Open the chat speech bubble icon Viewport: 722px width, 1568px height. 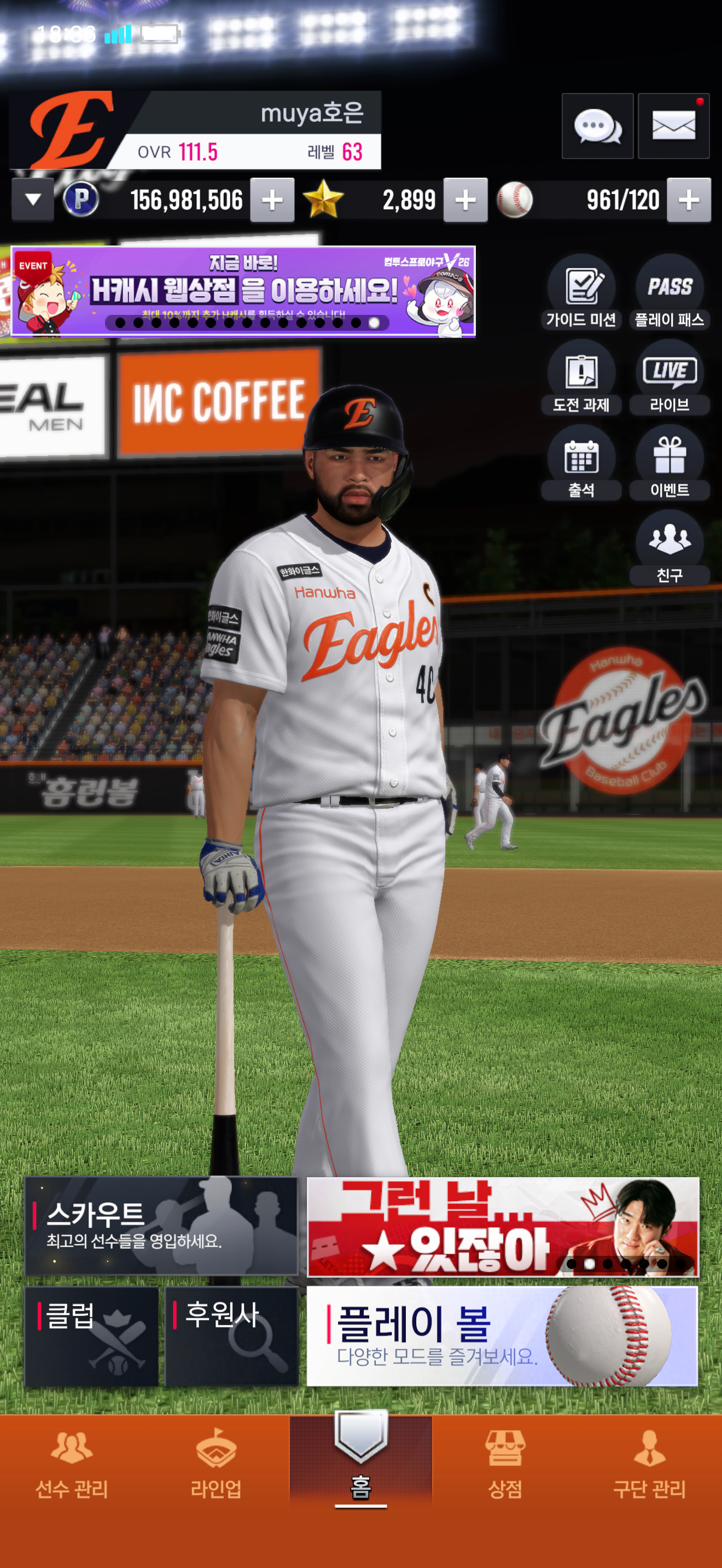(597, 127)
